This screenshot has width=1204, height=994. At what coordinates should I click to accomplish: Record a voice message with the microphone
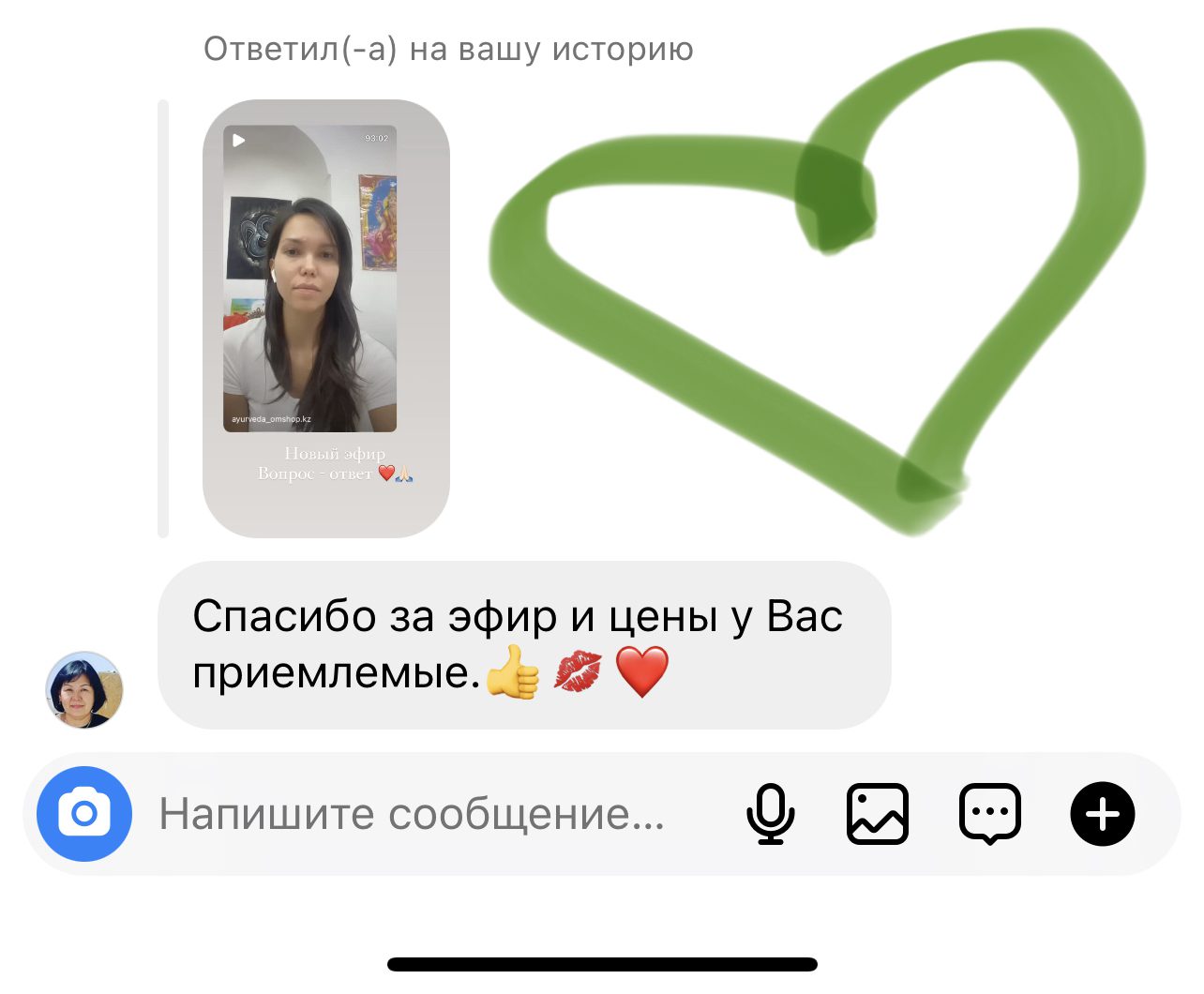[x=771, y=814]
